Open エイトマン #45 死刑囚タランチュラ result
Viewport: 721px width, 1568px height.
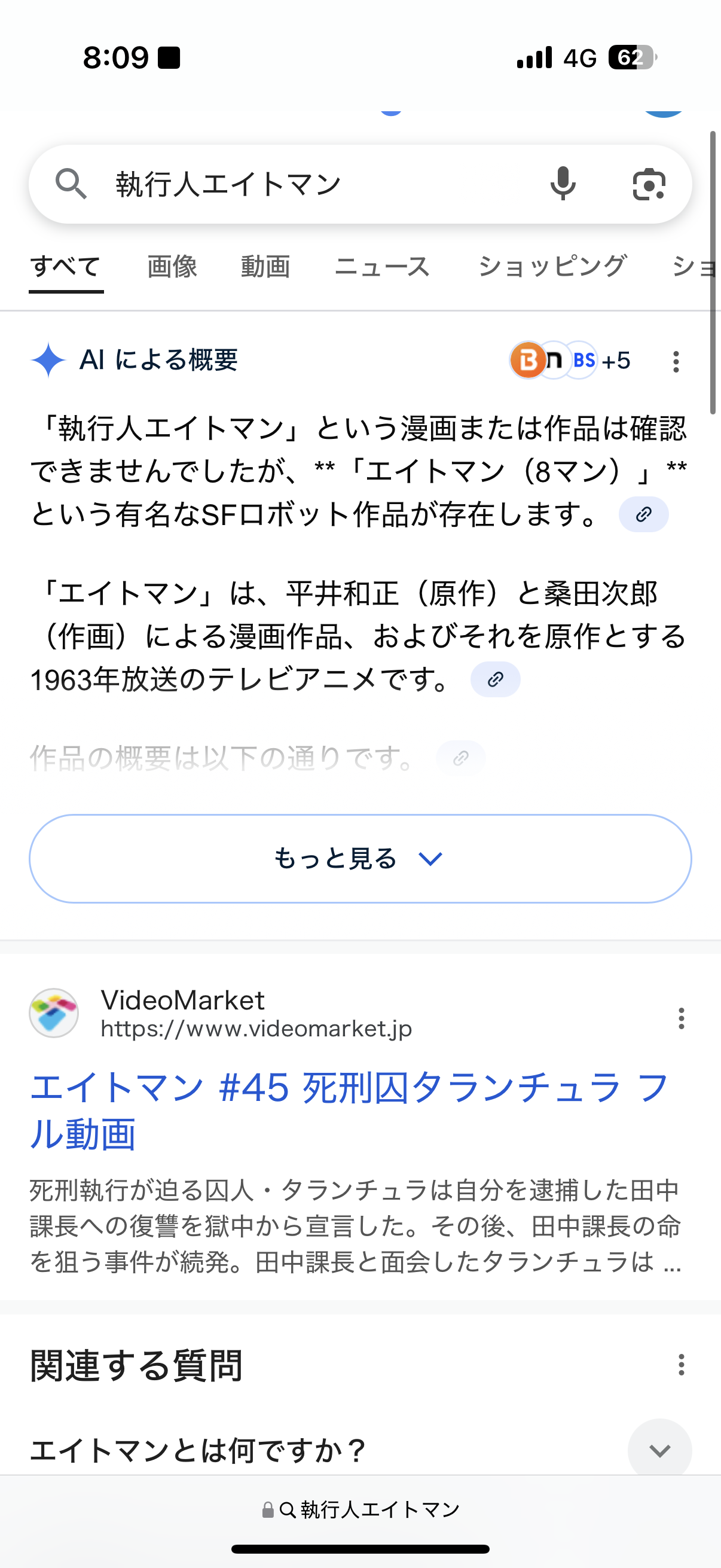tap(349, 1111)
